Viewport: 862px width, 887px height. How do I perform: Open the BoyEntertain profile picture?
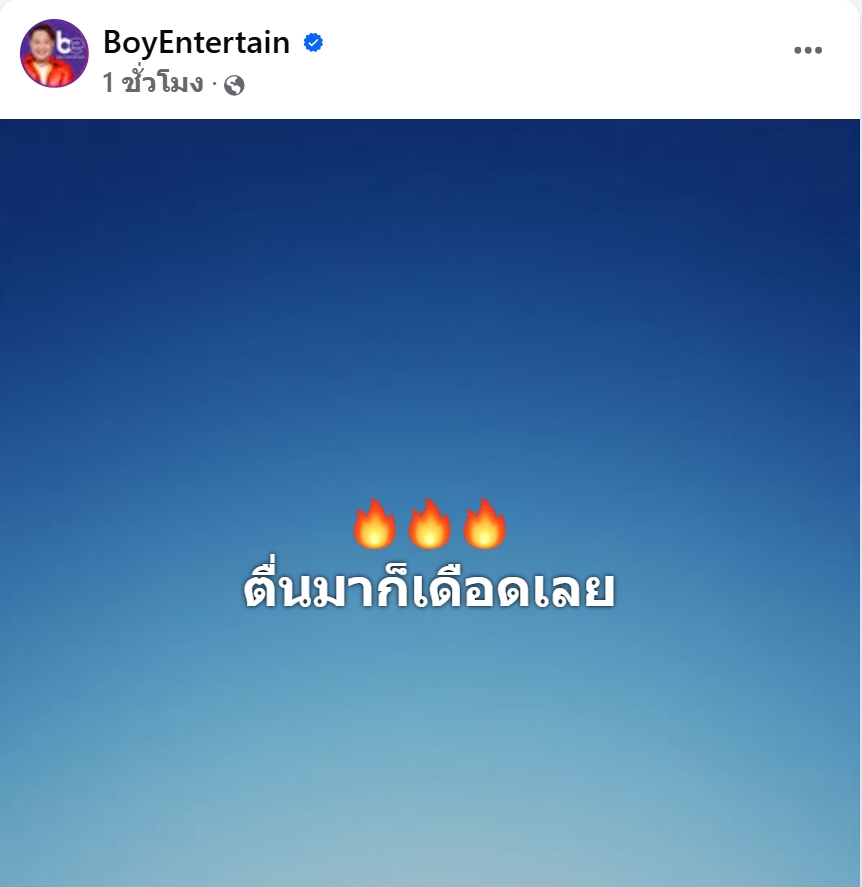(x=54, y=53)
